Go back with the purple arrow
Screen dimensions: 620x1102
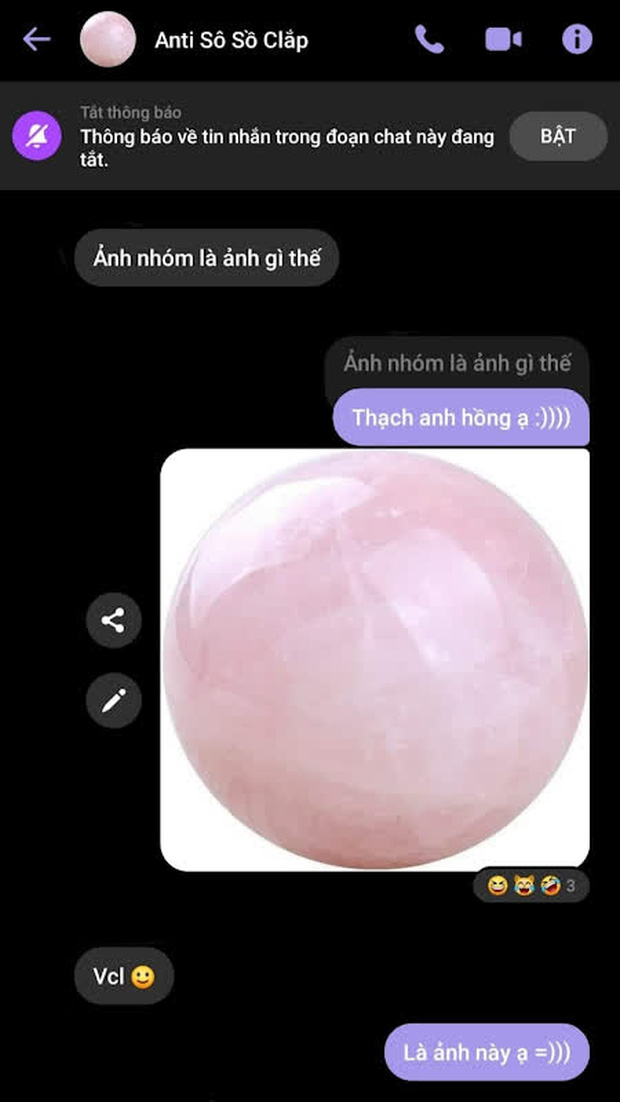tap(37, 40)
